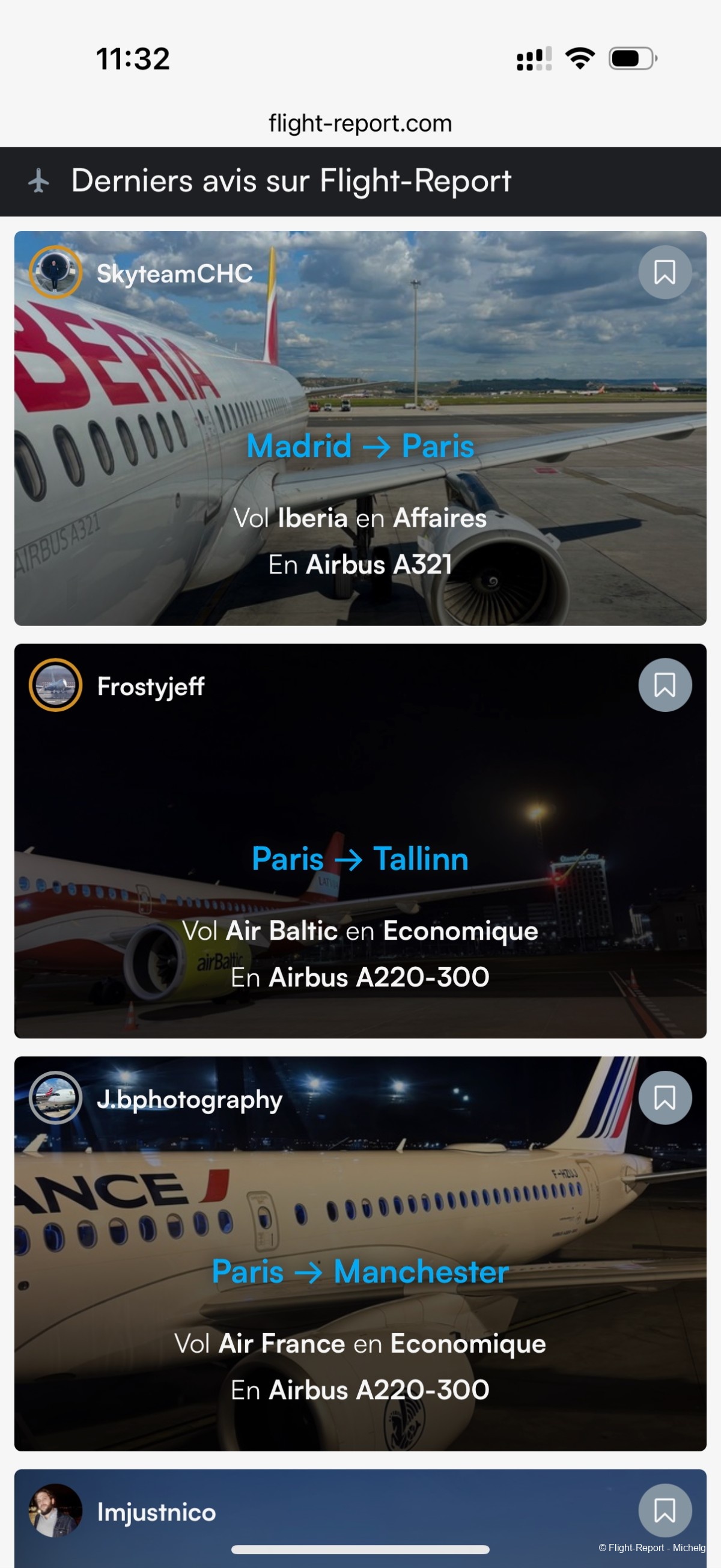Bookmark SkyteamCHC's Madrid to Paris review
The image size is (721, 1568).
tap(665, 272)
